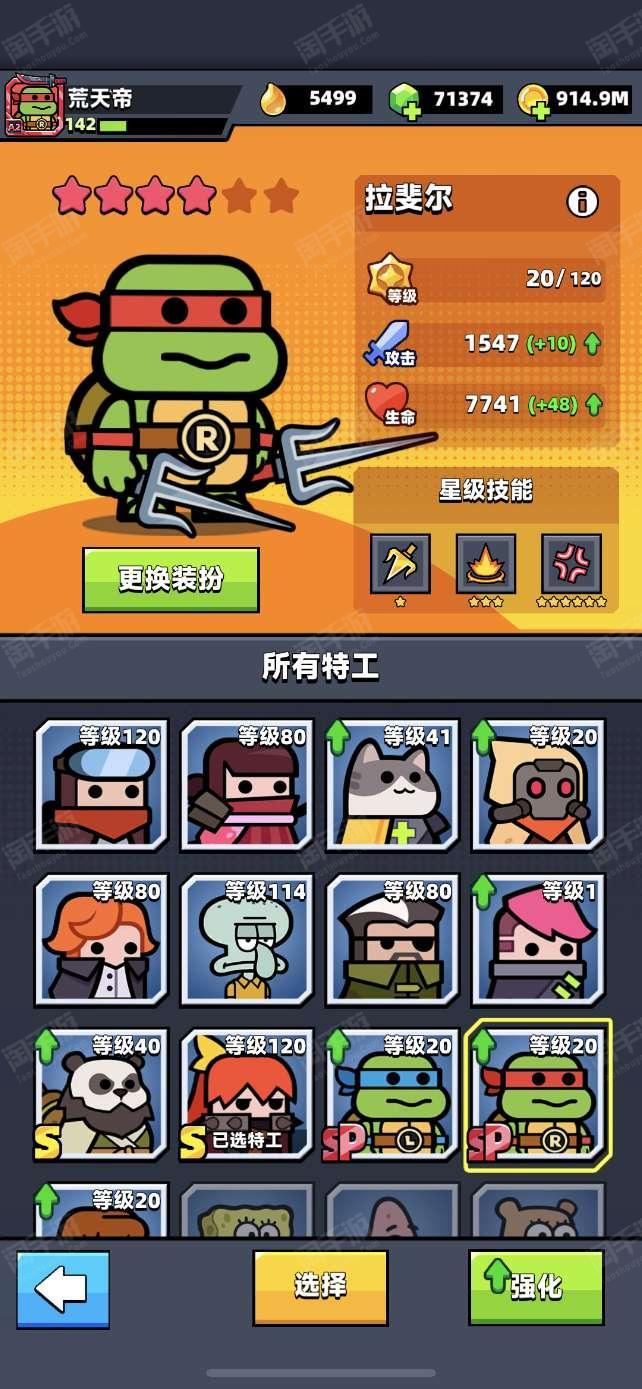Tap the green 强化 button
This screenshot has width=642, height=1389.
536,1287
